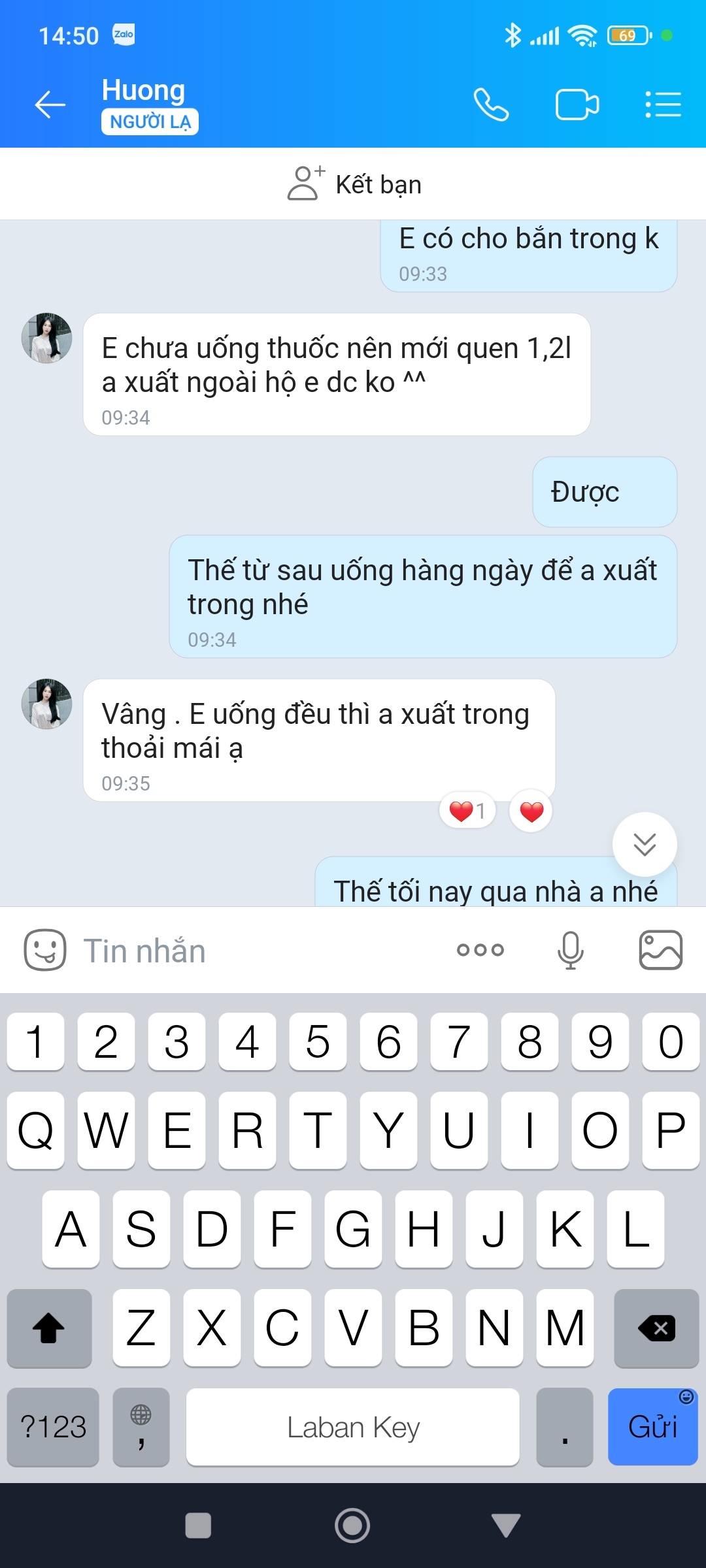Viewport: 706px width, 1568px height.
Task: Jump to the latest messages
Action: 645,844
